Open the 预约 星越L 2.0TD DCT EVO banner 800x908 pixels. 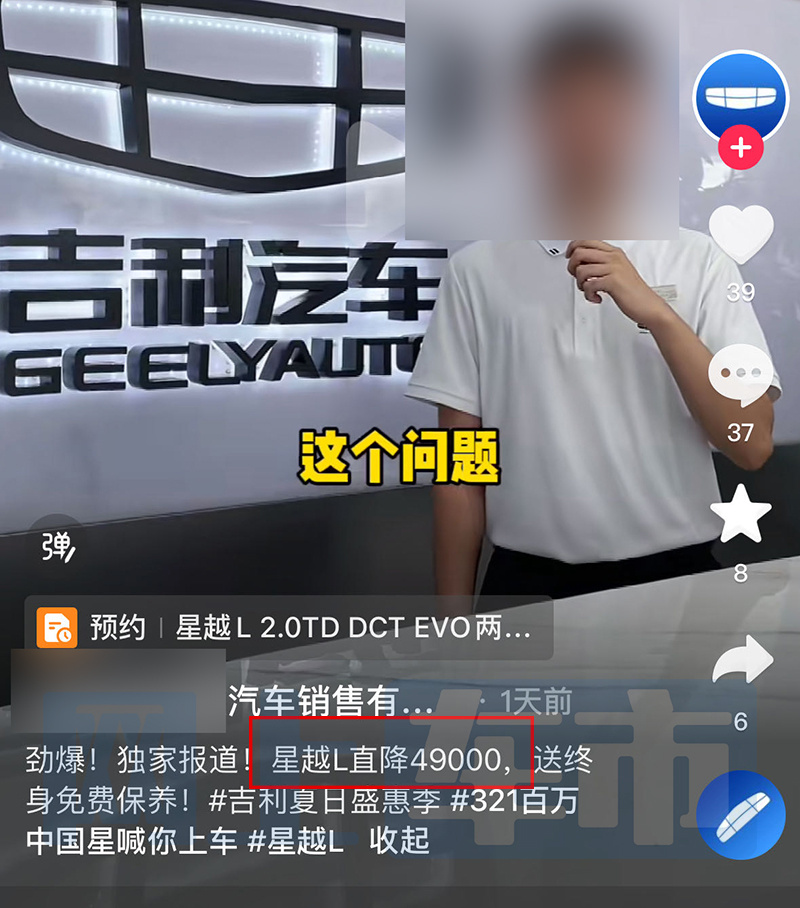pyautogui.click(x=290, y=628)
